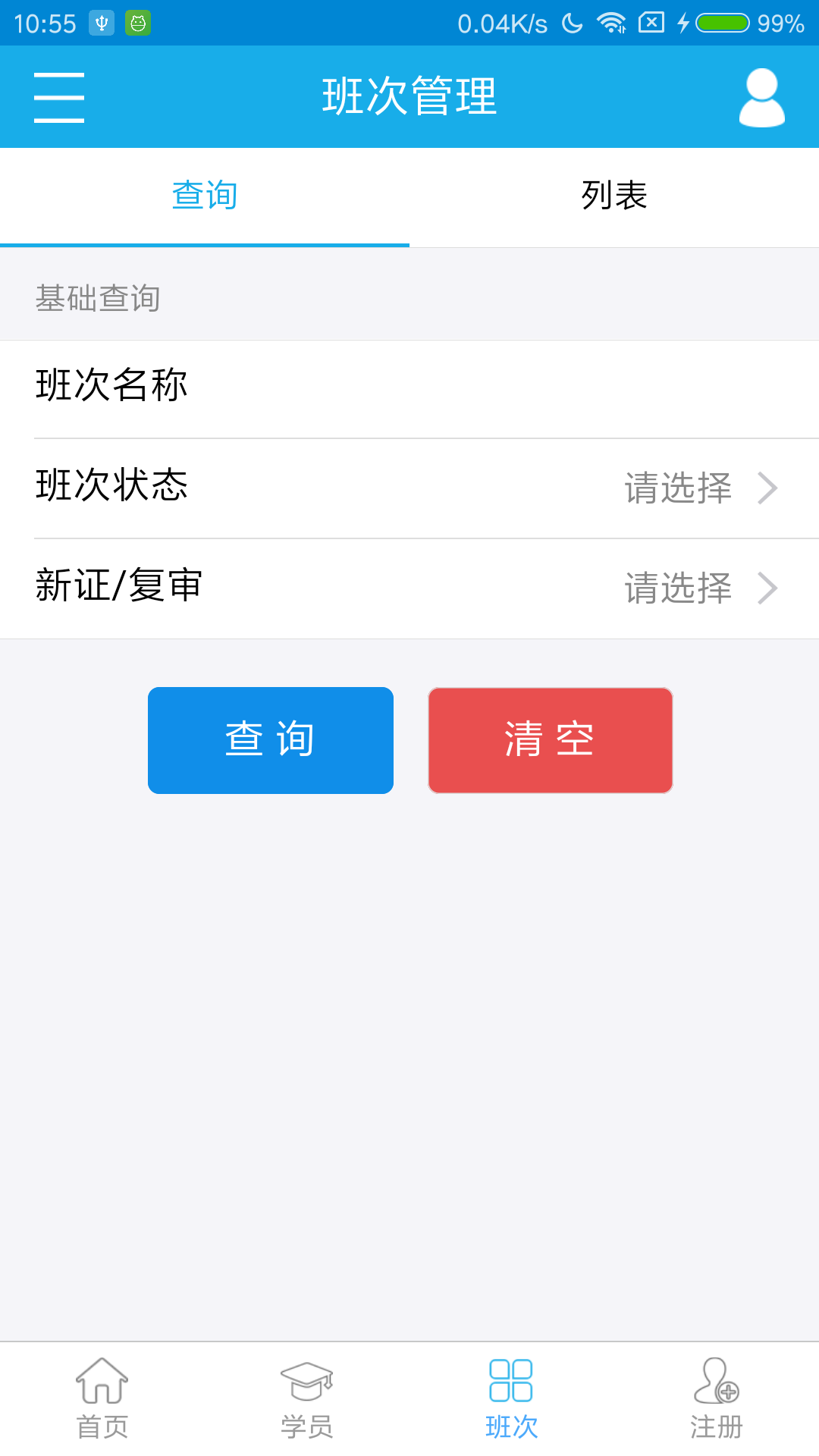Click the green battery indicator
819x1456 pixels.
click(724, 23)
